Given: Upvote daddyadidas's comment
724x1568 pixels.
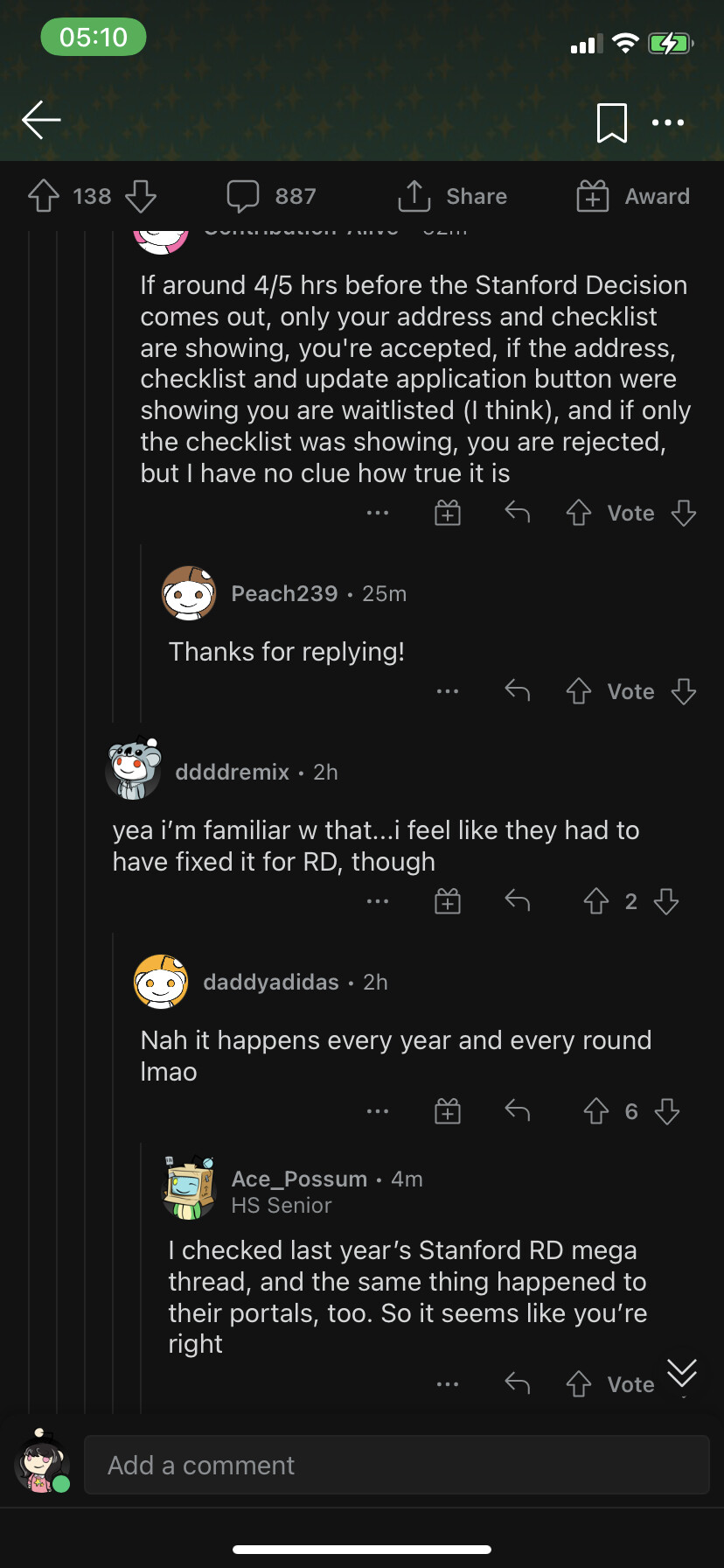Looking at the screenshot, I should coord(596,1111).
